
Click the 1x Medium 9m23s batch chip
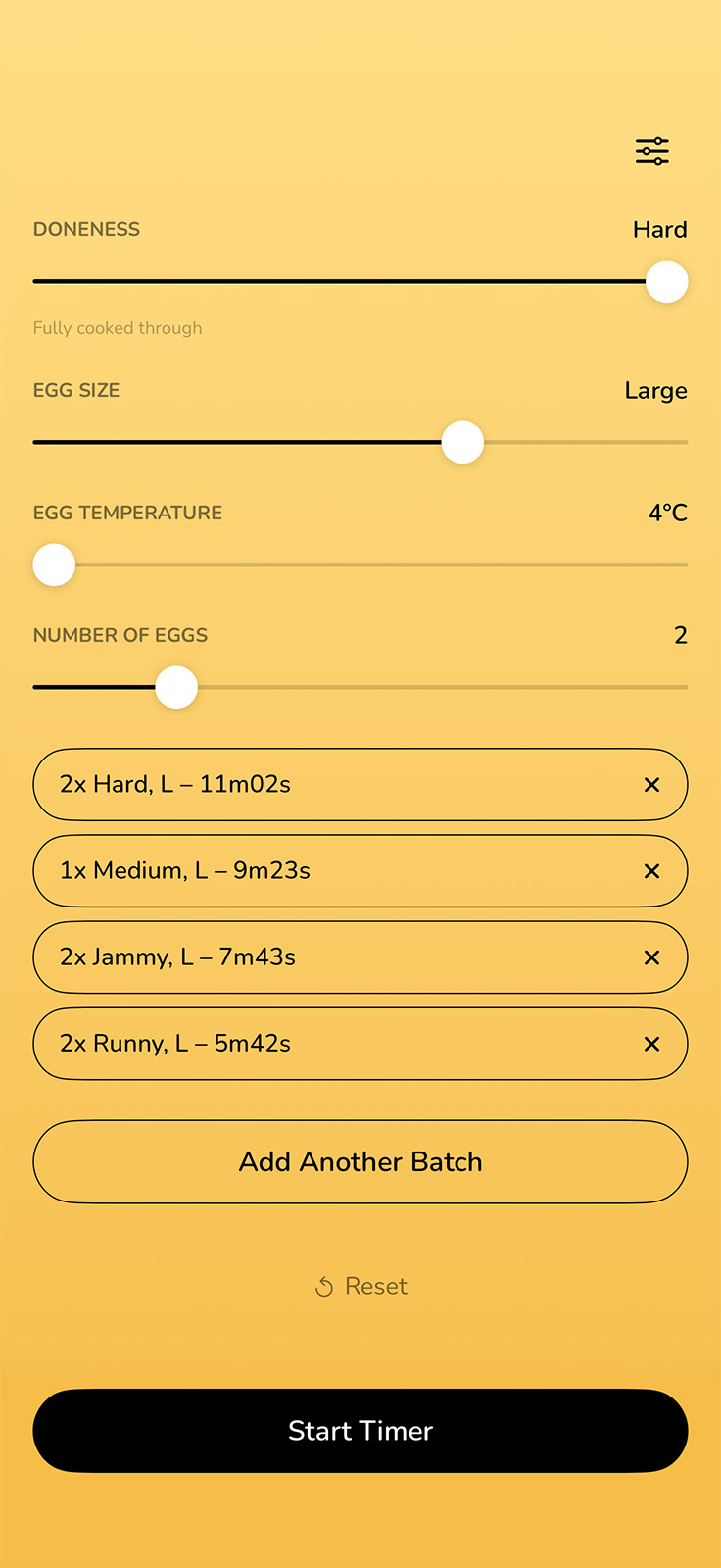(294, 870)
